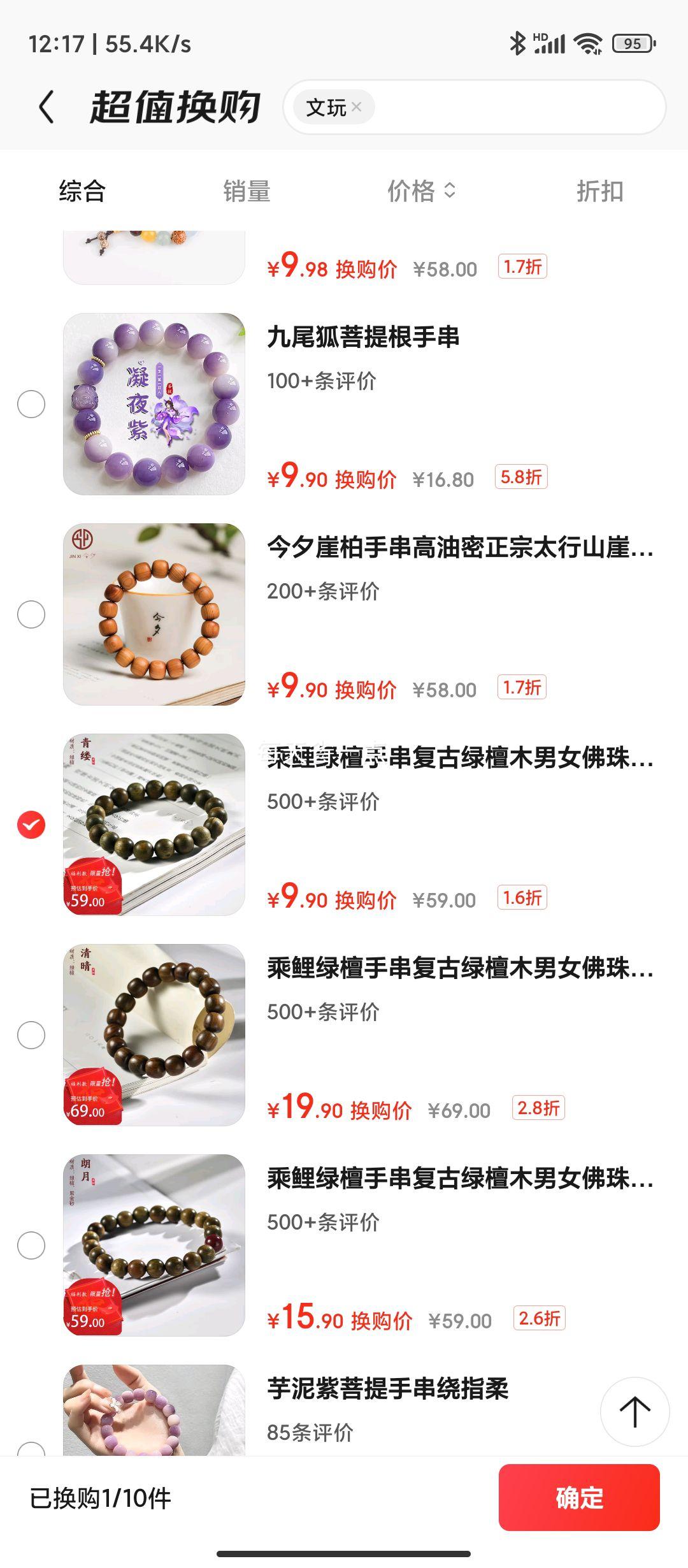The image size is (688, 1568).
Task: Open 今夕崖柏手串 product image
Action: (154, 614)
